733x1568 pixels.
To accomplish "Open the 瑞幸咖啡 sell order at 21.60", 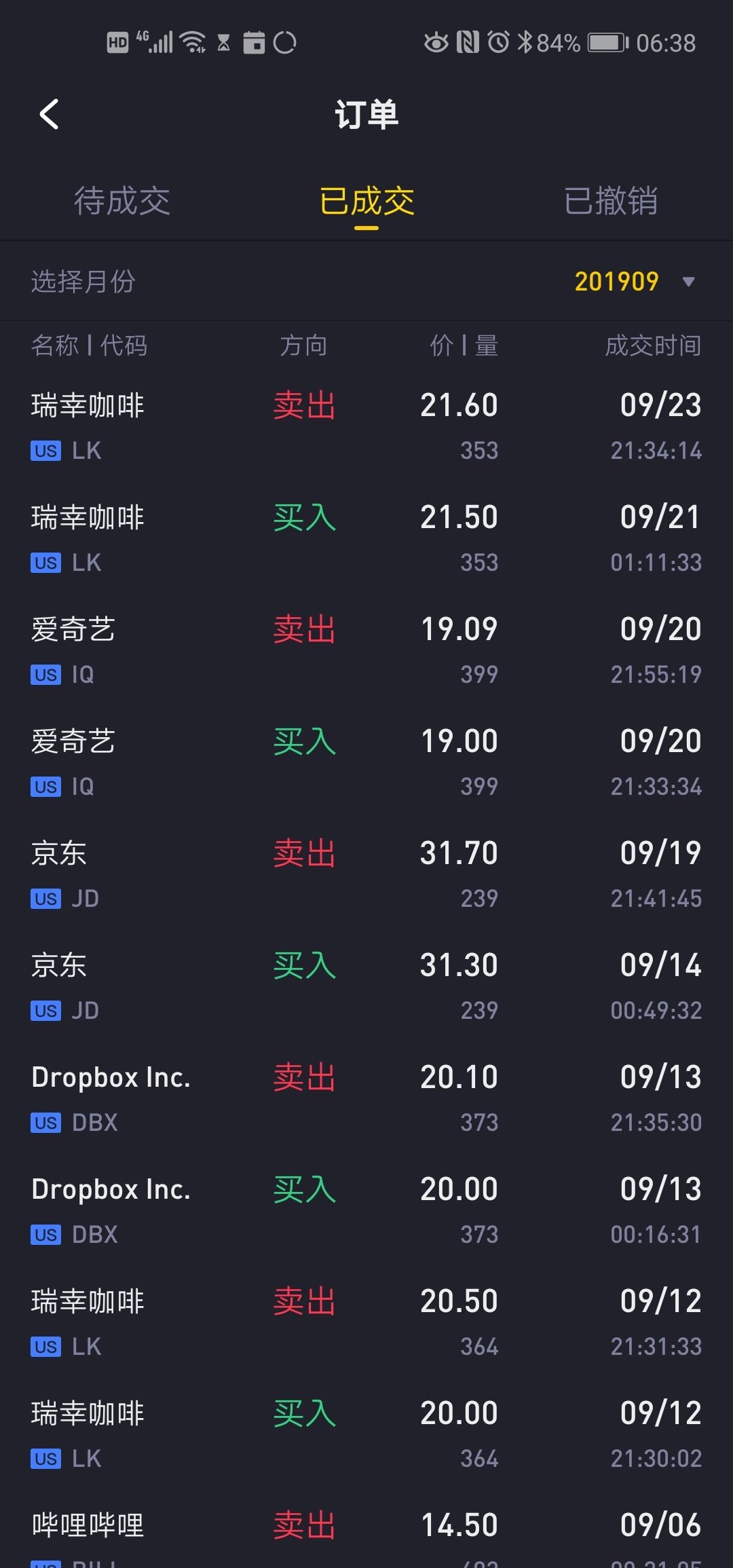I will point(366,426).
